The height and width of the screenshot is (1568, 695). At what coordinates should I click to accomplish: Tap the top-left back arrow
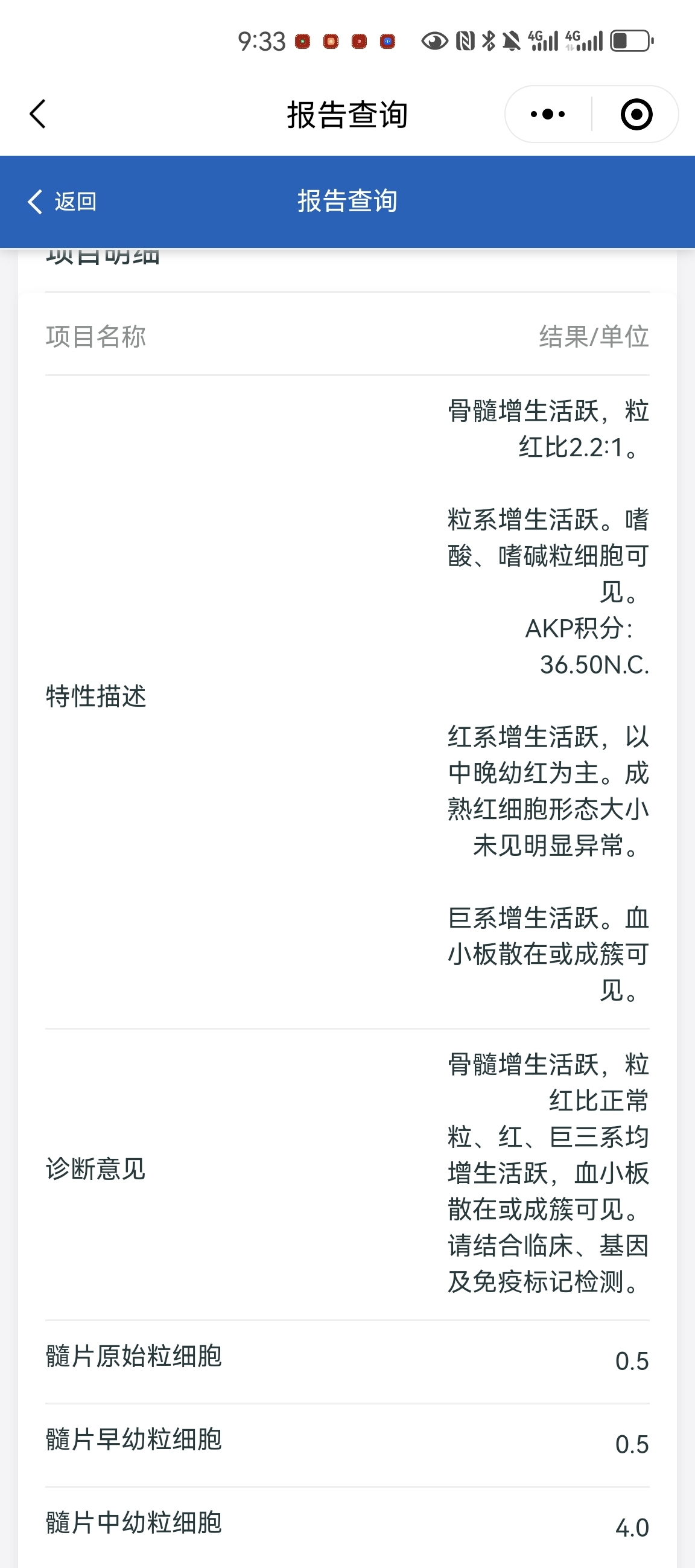coord(38,114)
